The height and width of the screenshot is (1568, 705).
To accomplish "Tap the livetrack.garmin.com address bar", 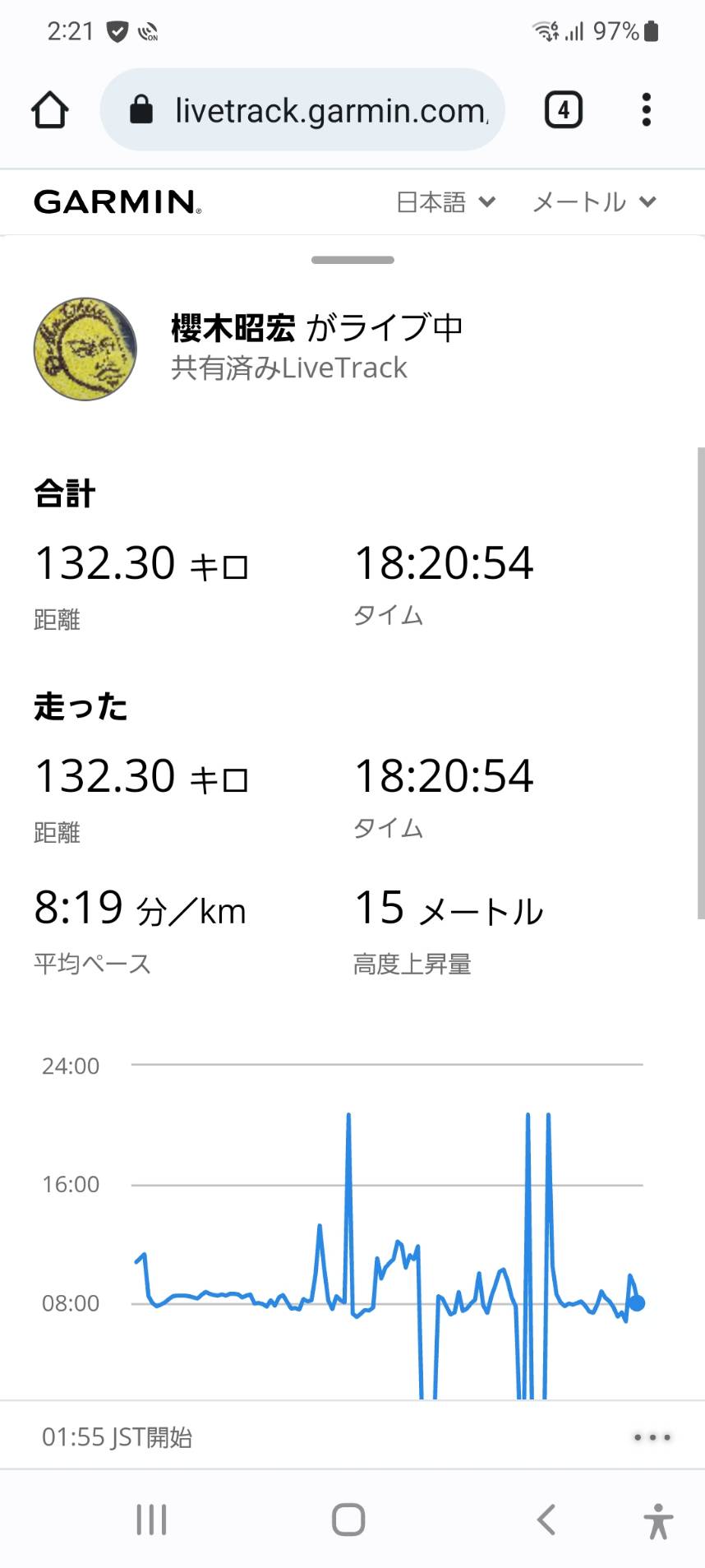I will coord(302,109).
